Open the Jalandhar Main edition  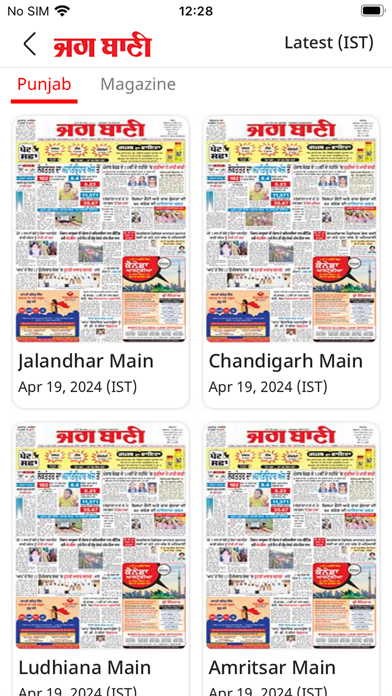pyautogui.click(x=101, y=262)
